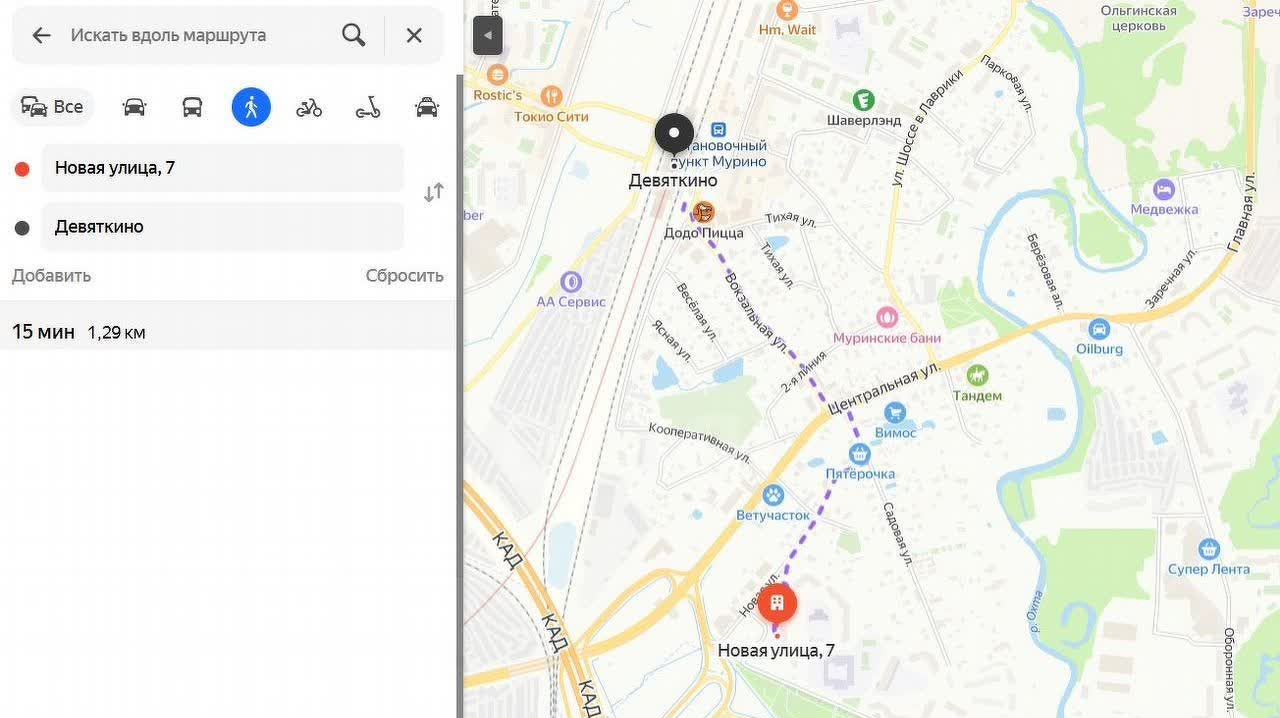Switch to taxi route mode
Viewport: 1280px width, 718px height.
(x=427, y=107)
